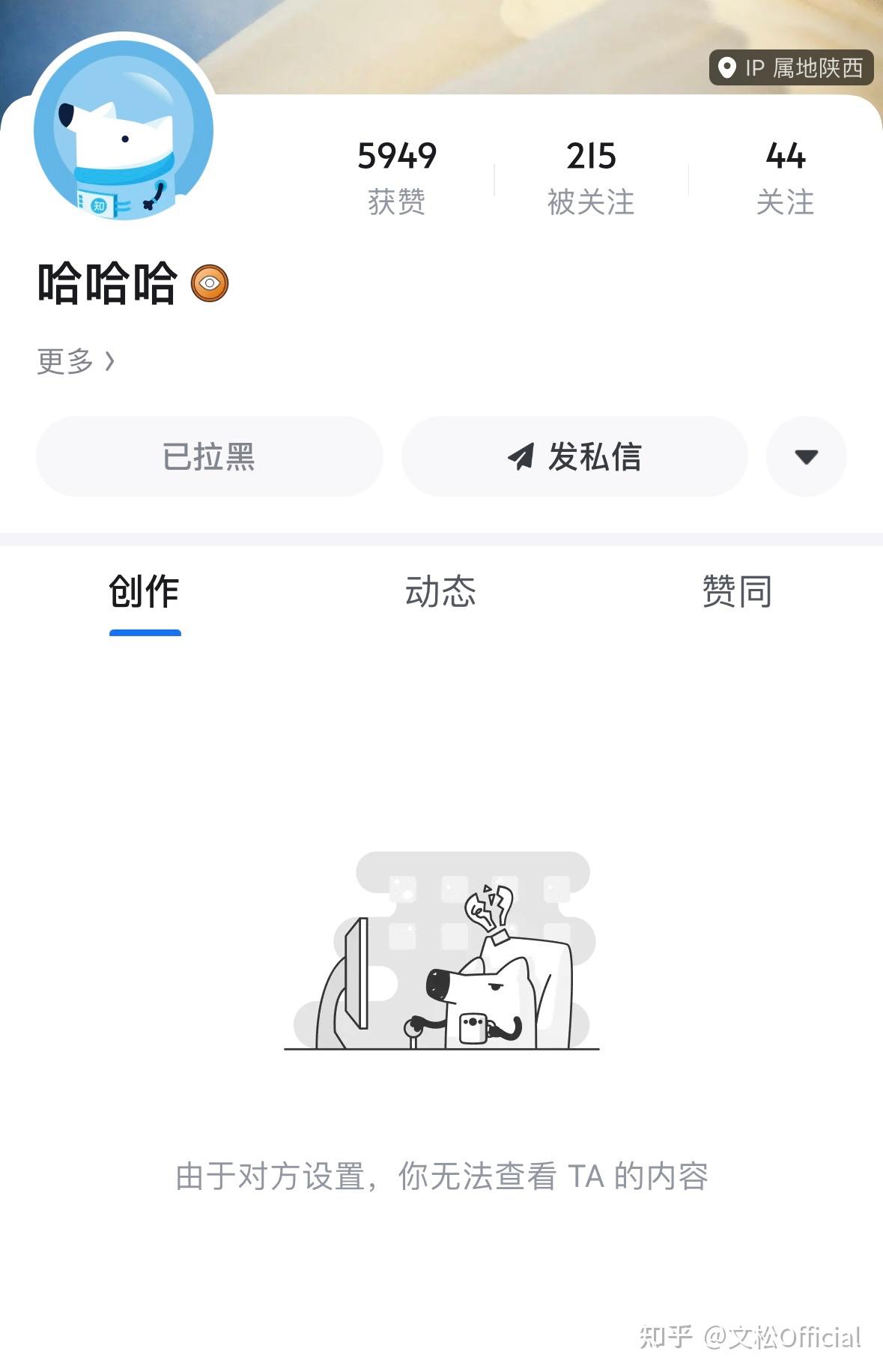Open 更多 profile details
This screenshot has width=883, height=1372.
[76, 361]
